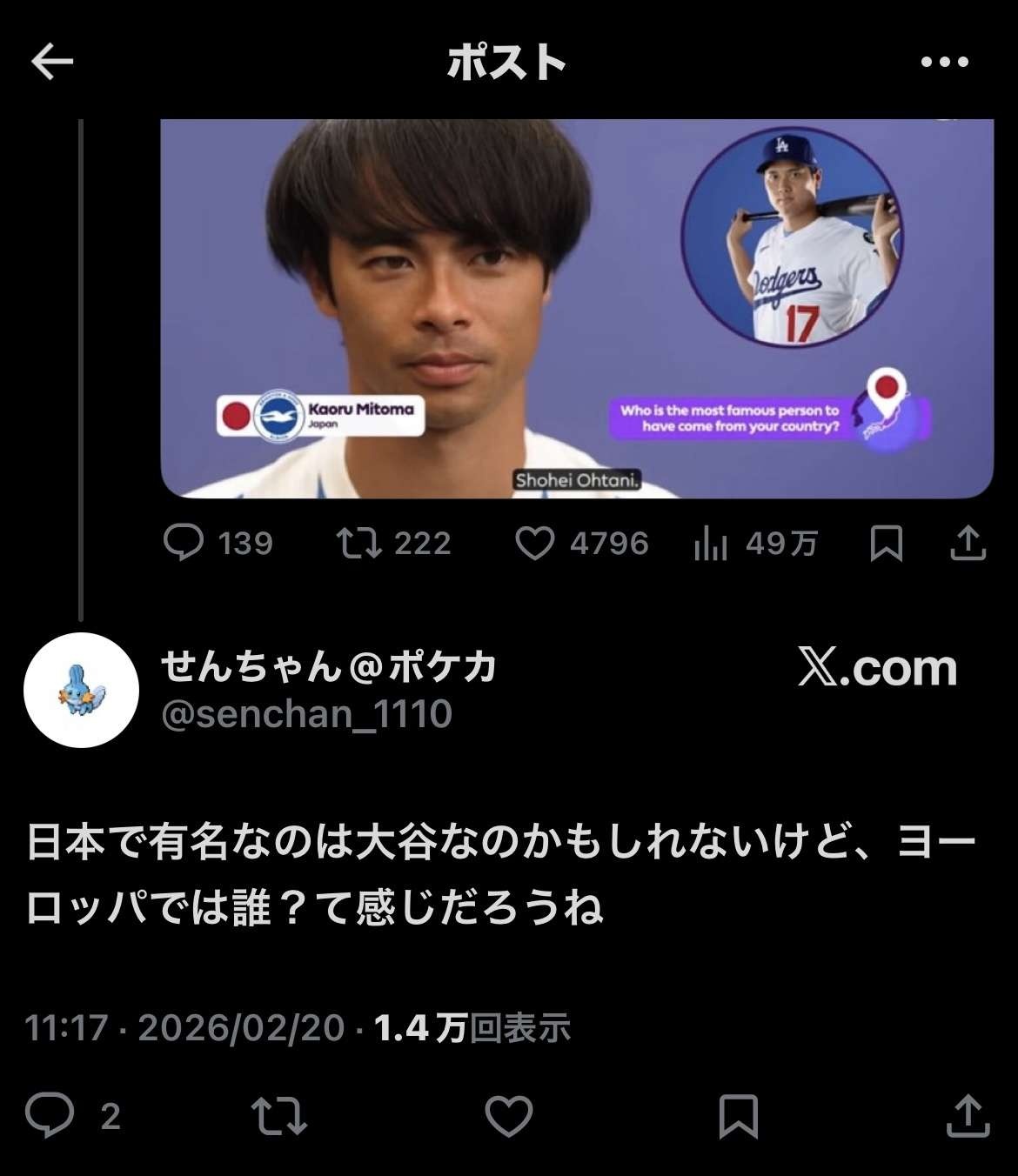The image size is (1018, 1176).
Task: Bookmark the post with 4796 likes
Action: click(886, 544)
